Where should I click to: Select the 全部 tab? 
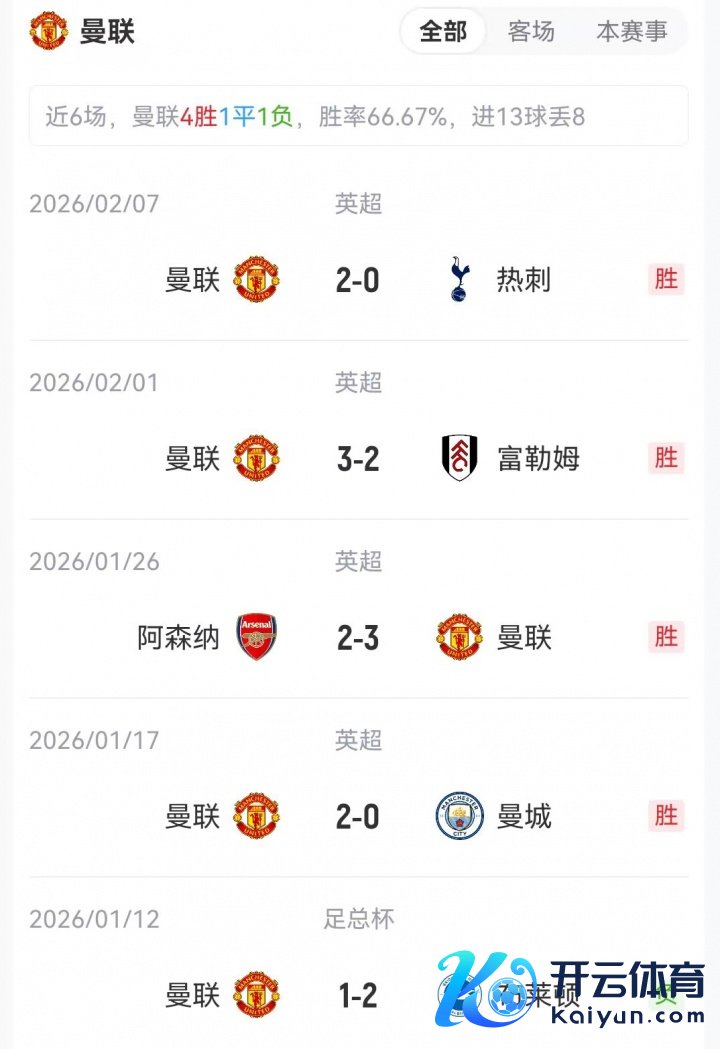click(443, 32)
